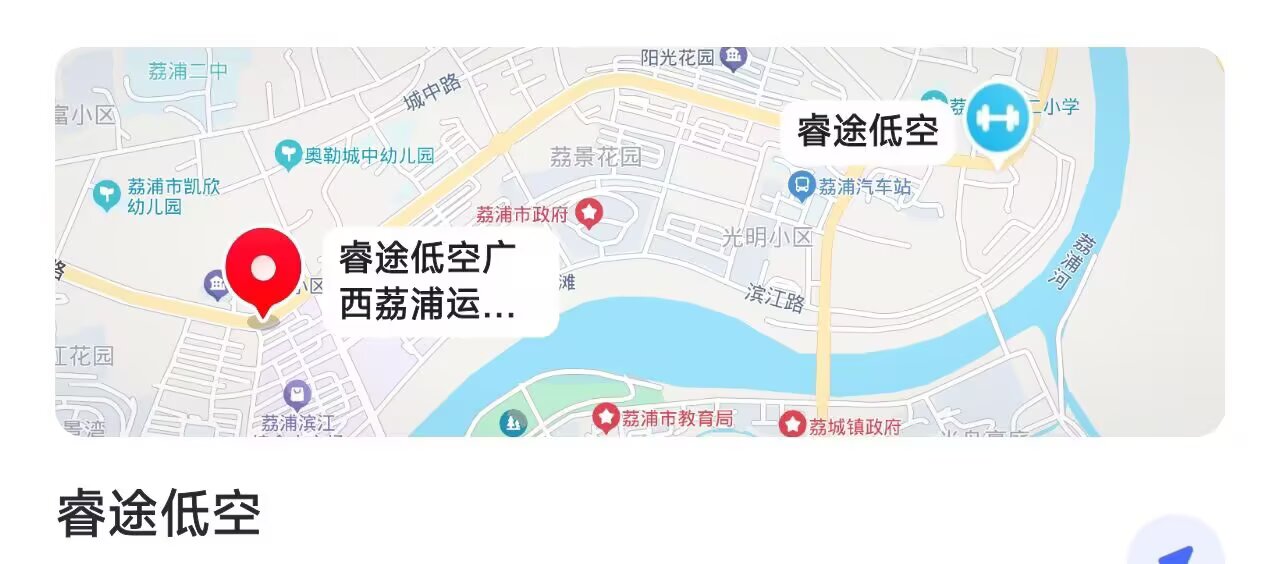Tap the 荔浦市教育局 map marker
Viewport: 1280px width, 564px height.
coord(605,417)
